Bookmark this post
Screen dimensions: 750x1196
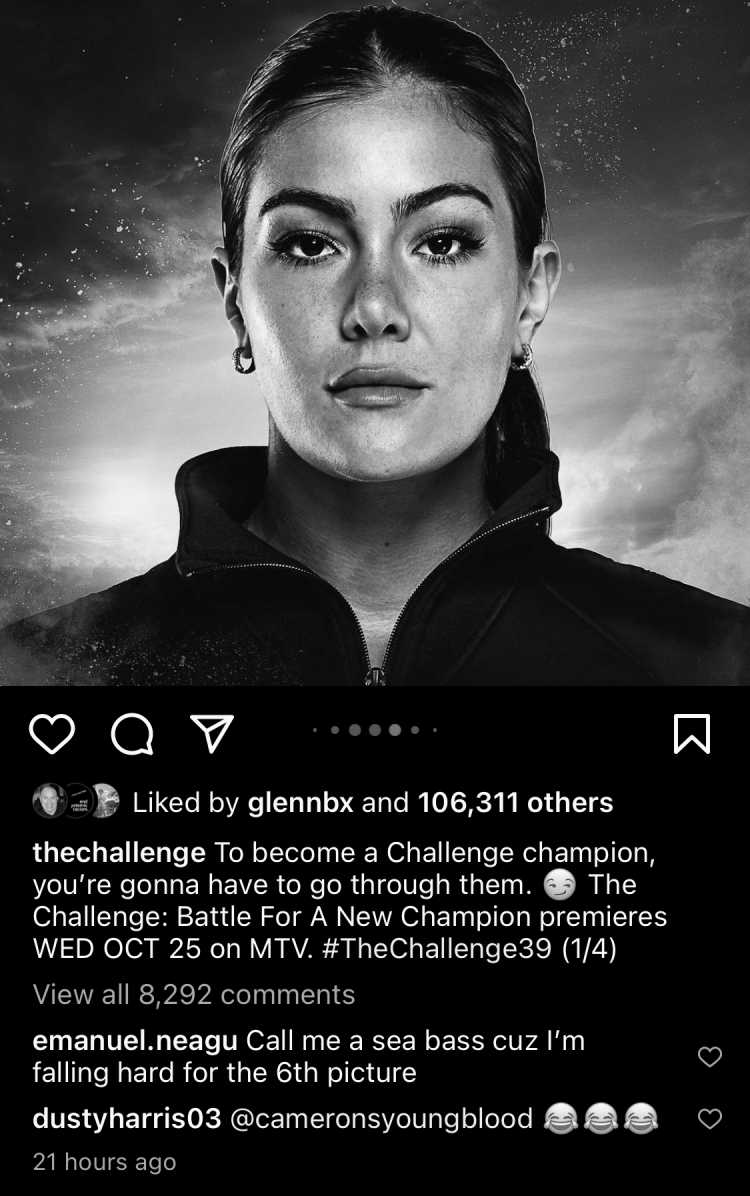coord(692,736)
